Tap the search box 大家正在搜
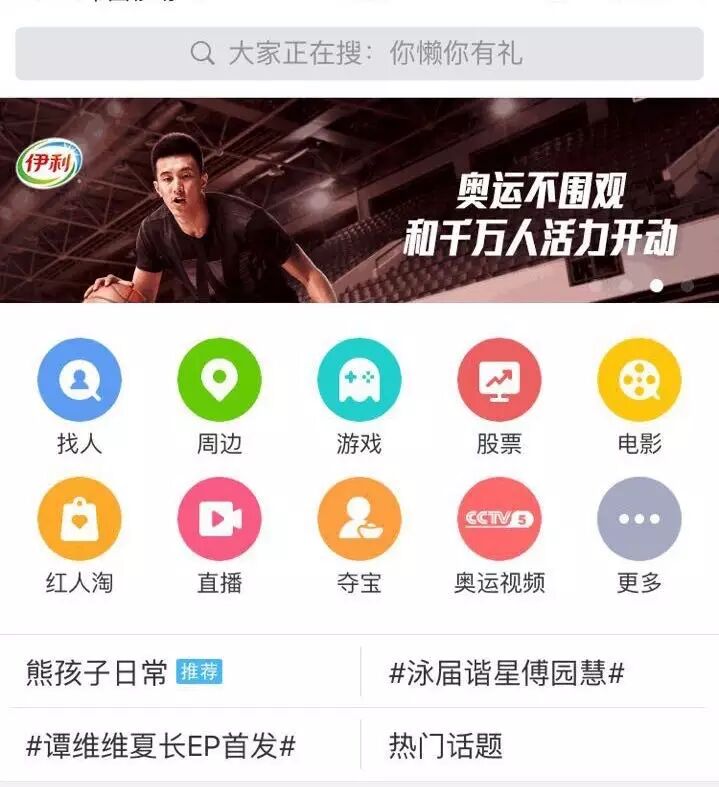 pyautogui.click(x=359, y=53)
